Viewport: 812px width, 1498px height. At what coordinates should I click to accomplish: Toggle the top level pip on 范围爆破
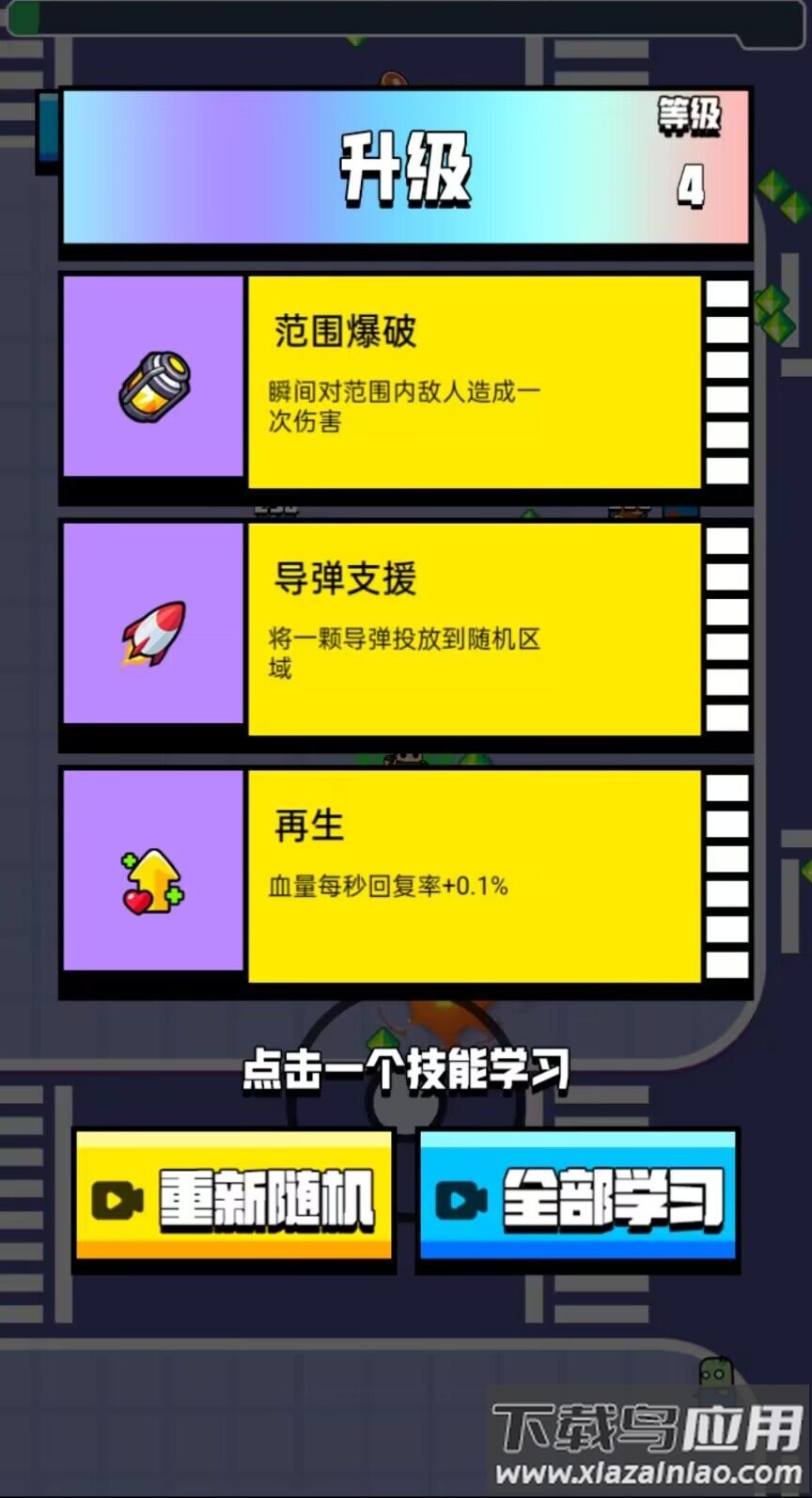[x=727, y=296]
